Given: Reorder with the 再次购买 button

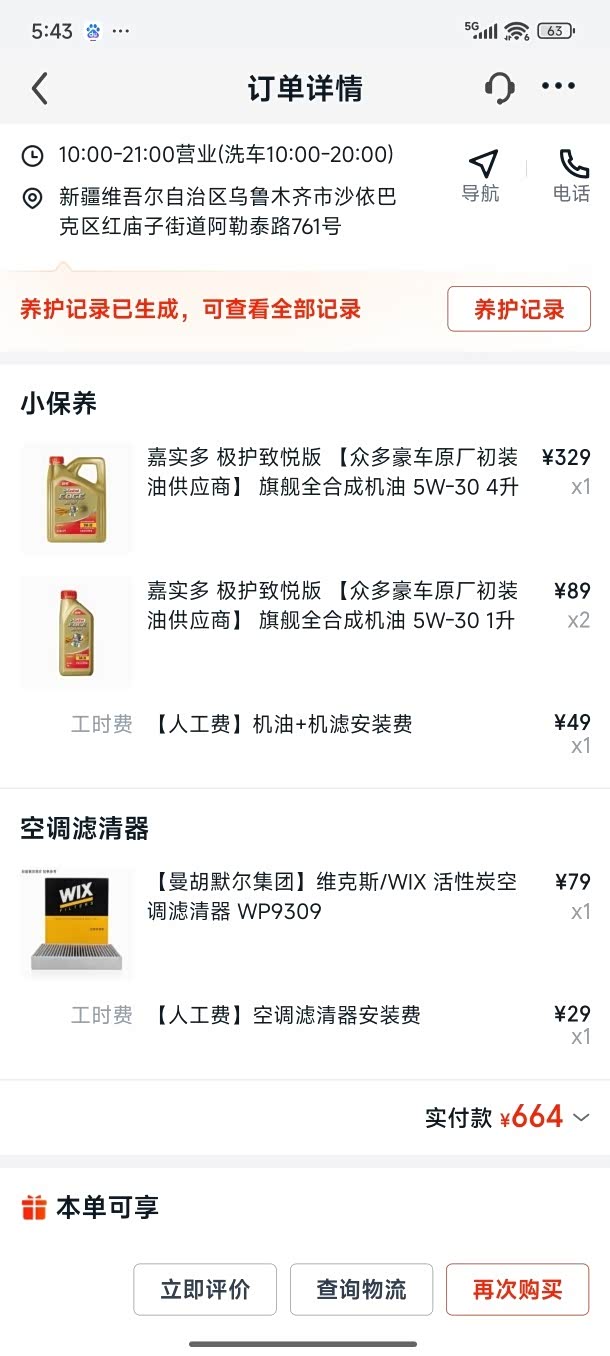Looking at the screenshot, I should [x=517, y=1290].
